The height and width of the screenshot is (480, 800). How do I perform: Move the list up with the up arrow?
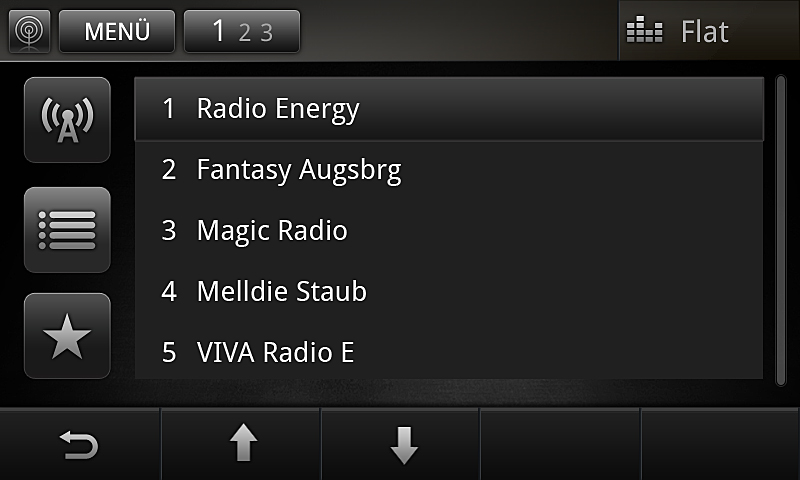pyautogui.click(x=243, y=445)
